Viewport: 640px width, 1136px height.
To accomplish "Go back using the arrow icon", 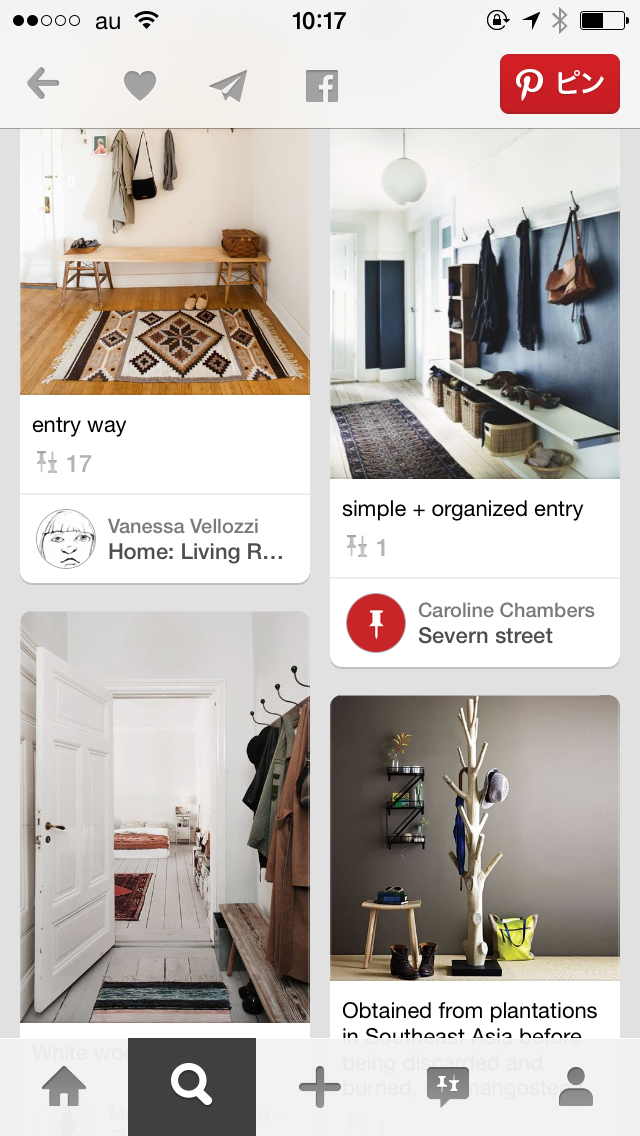I will click(x=43, y=84).
